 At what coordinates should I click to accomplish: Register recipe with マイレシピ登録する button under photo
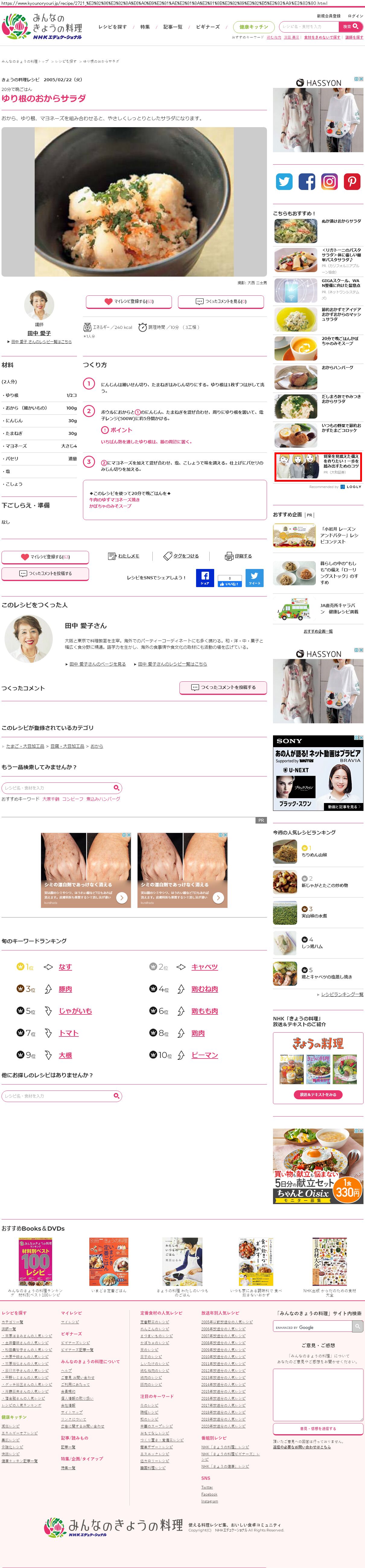pos(129,301)
